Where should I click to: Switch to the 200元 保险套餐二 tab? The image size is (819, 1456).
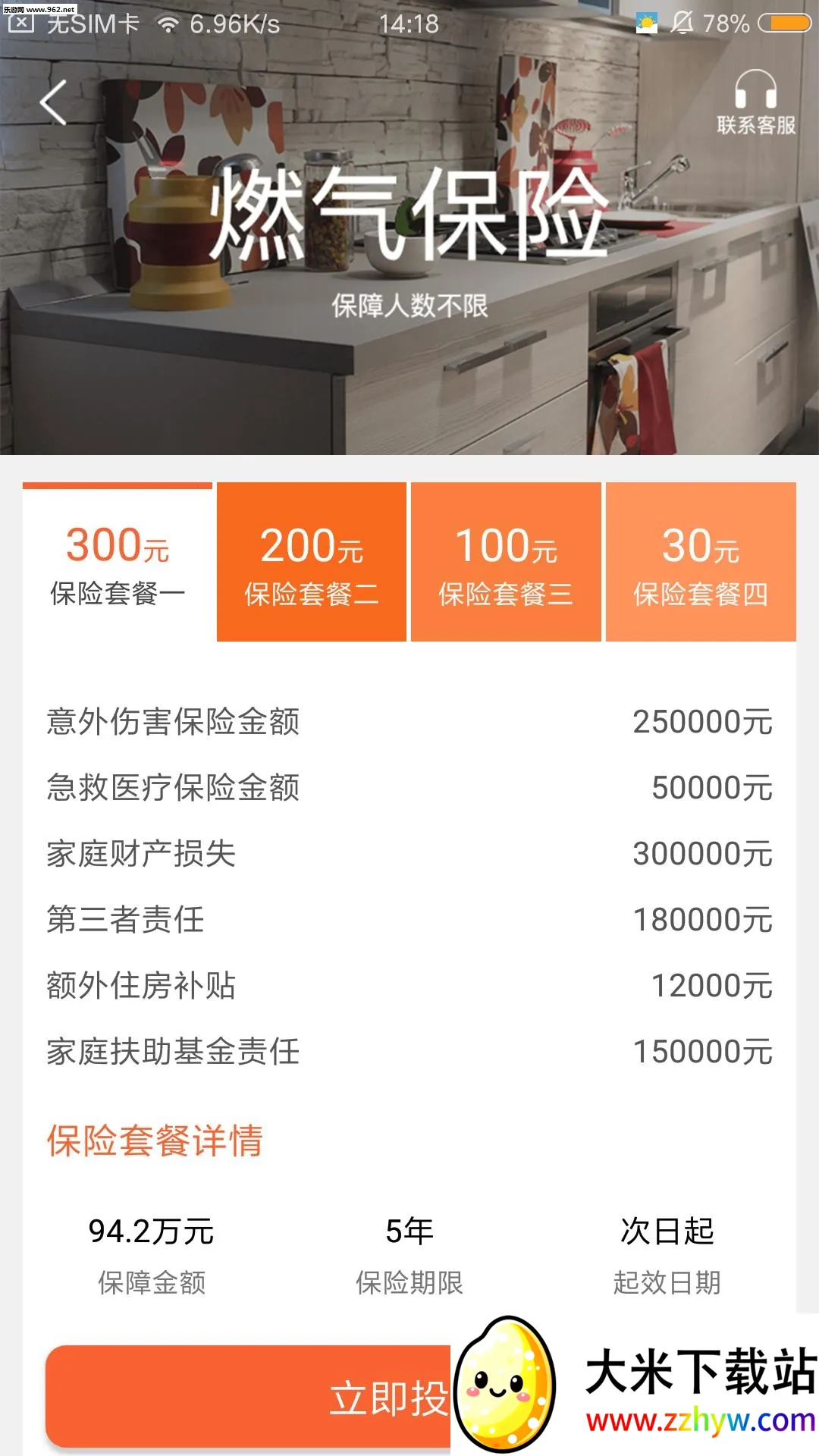pyautogui.click(x=312, y=564)
